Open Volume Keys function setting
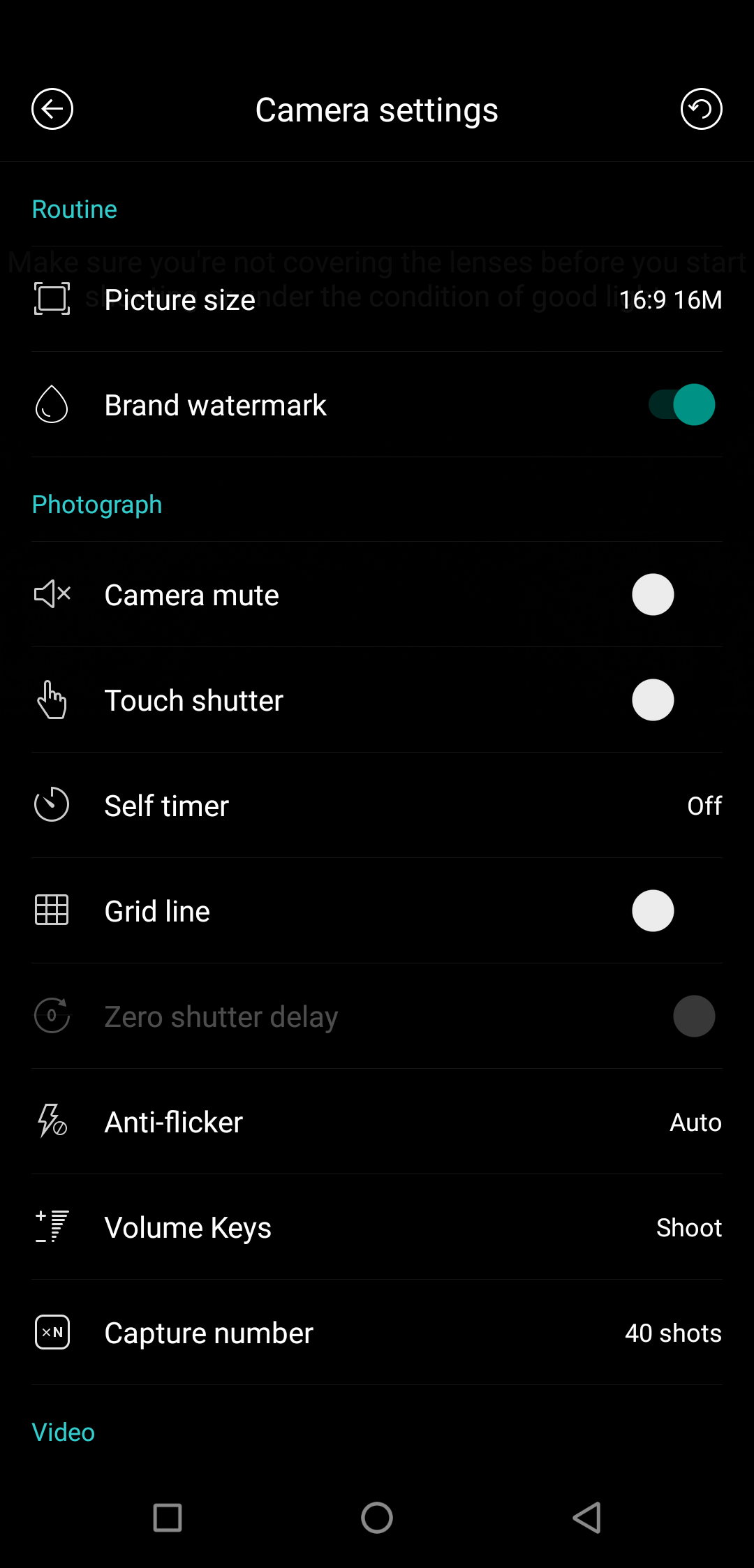The width and height of the screenshot is (754, 1568). [377, 1227]
